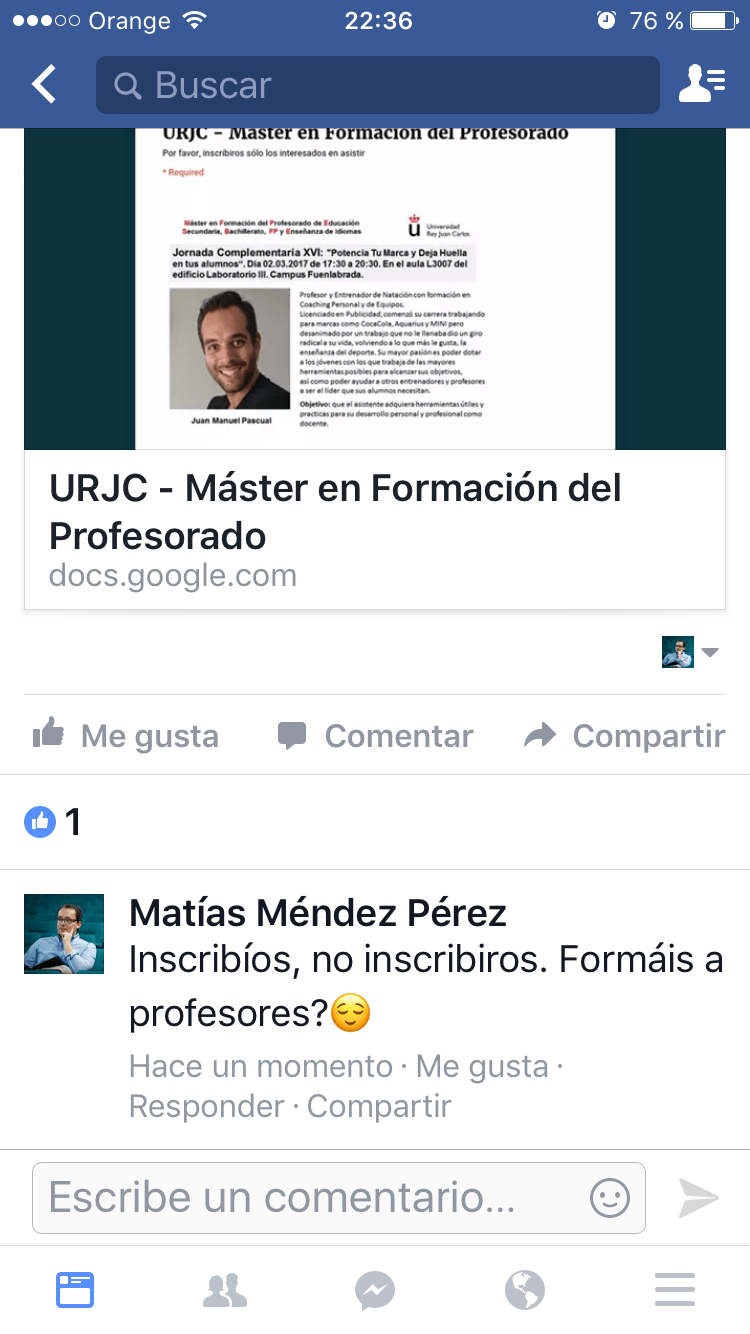750x1334 pixels.
Task: Like the comment by Matías Méndez Pérez
Action: pos(482,1066)
